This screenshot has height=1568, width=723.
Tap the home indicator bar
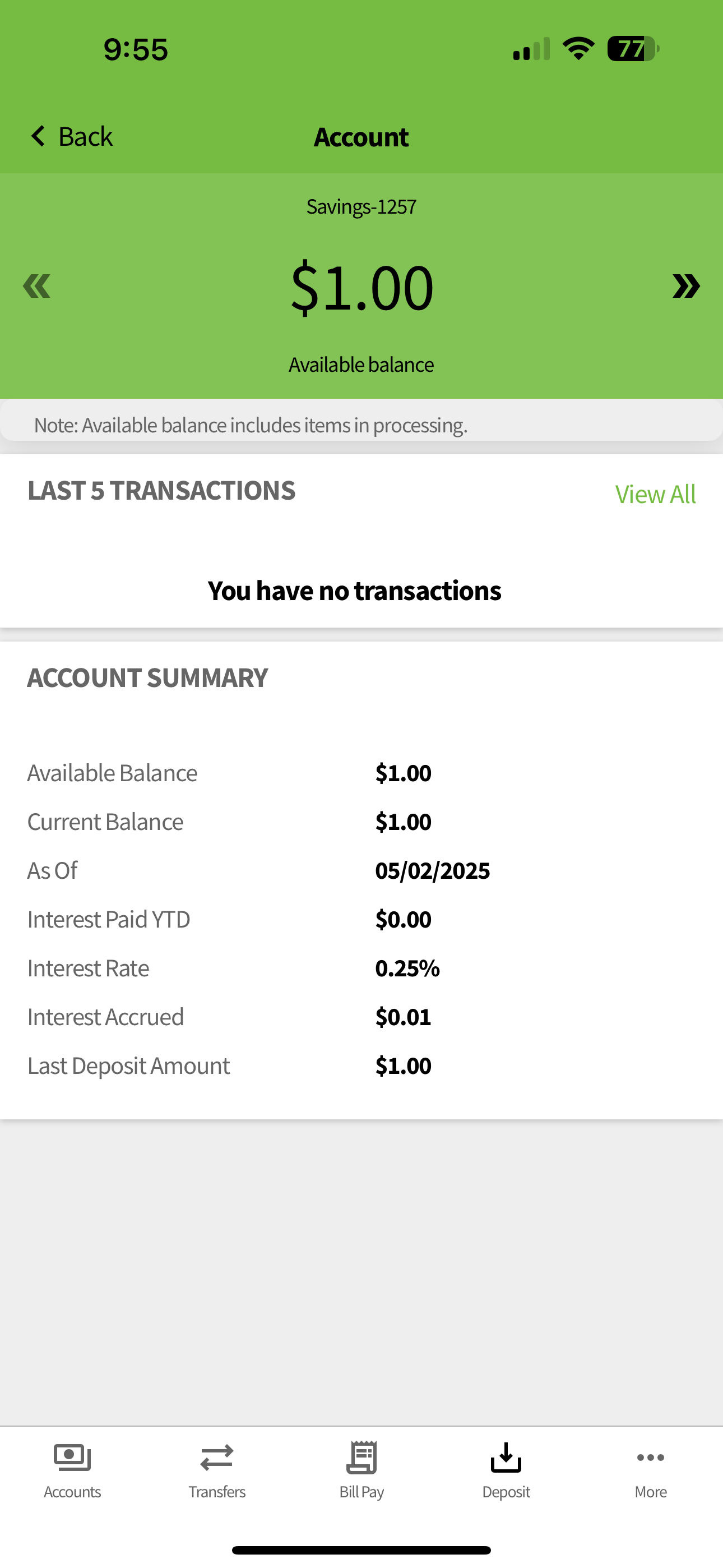click(x=361, y=1548)
